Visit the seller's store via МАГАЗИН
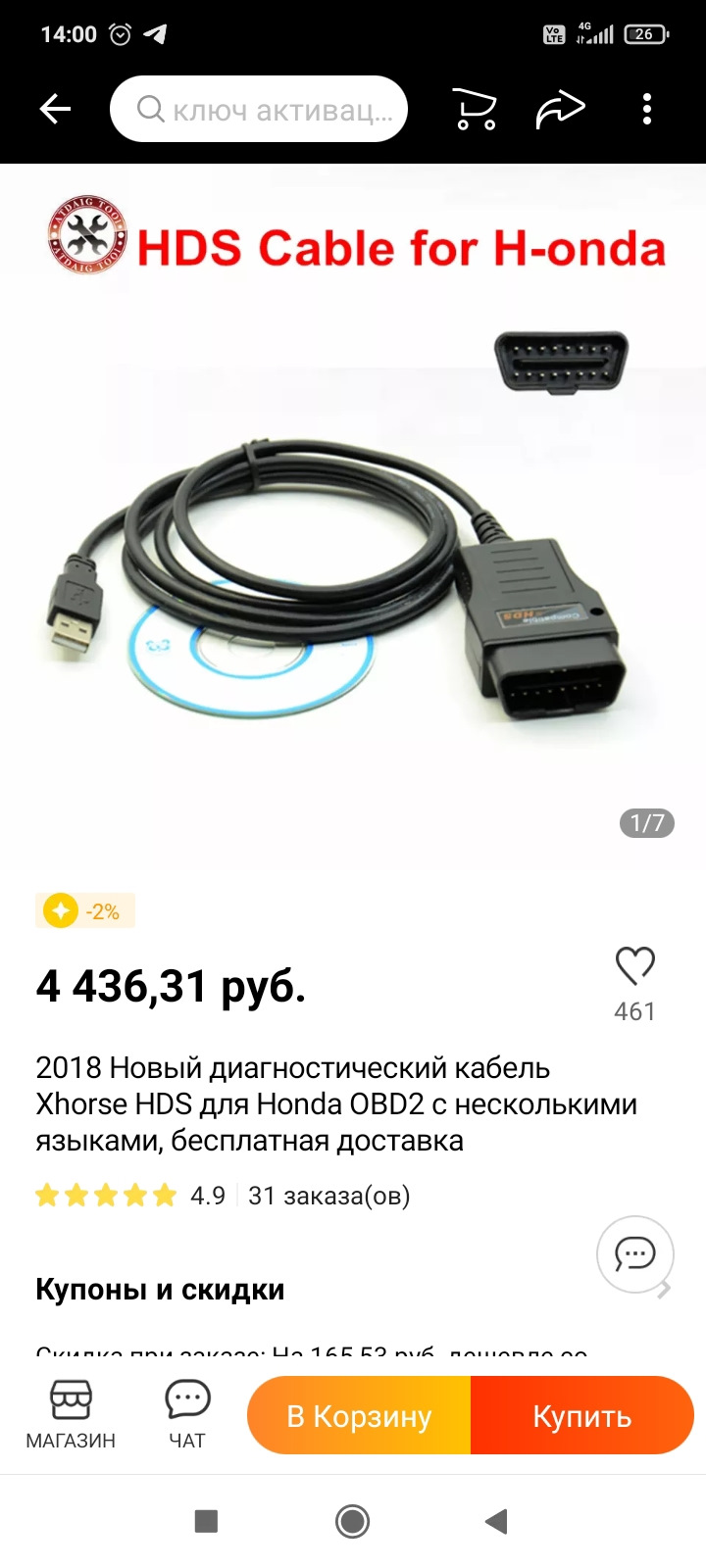Screen dimensions: 706x1568 point(71,1415)
